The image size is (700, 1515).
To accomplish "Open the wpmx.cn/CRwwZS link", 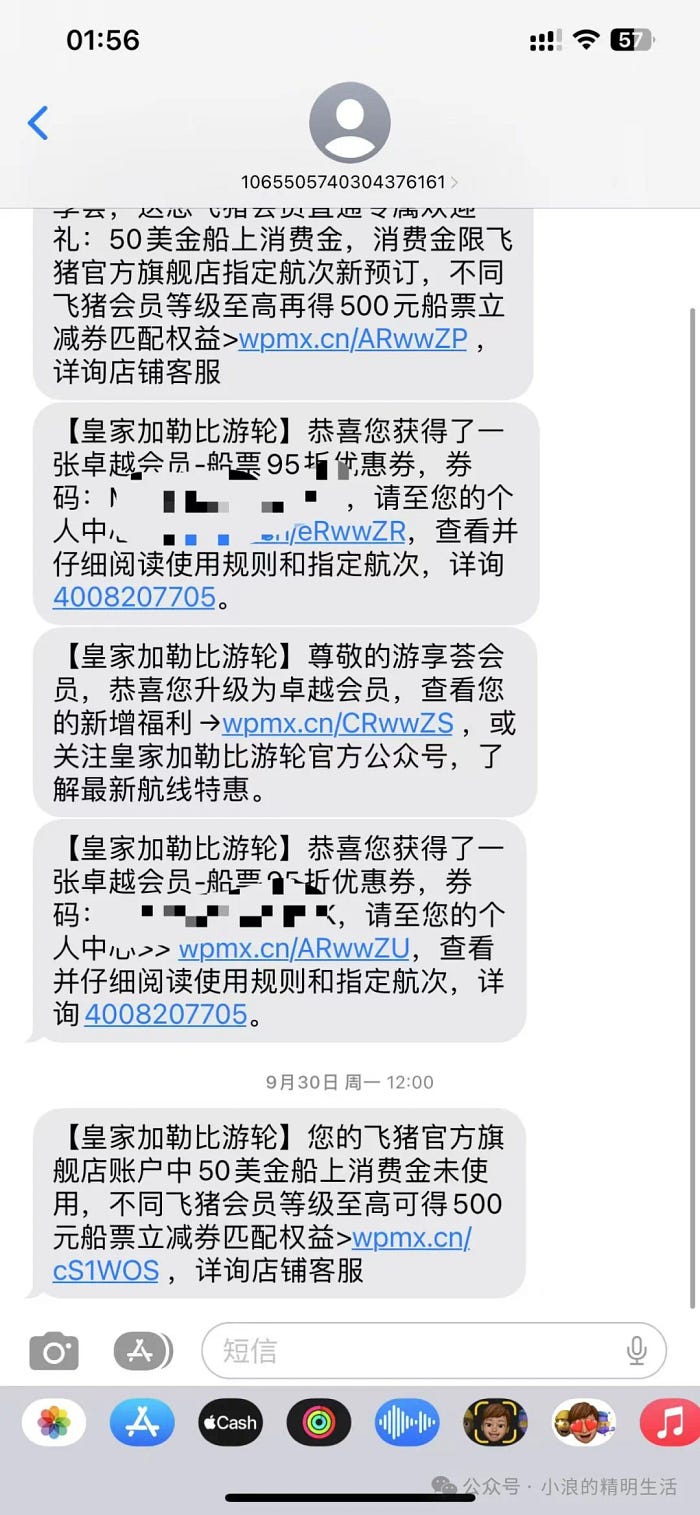I will (338, 723).
